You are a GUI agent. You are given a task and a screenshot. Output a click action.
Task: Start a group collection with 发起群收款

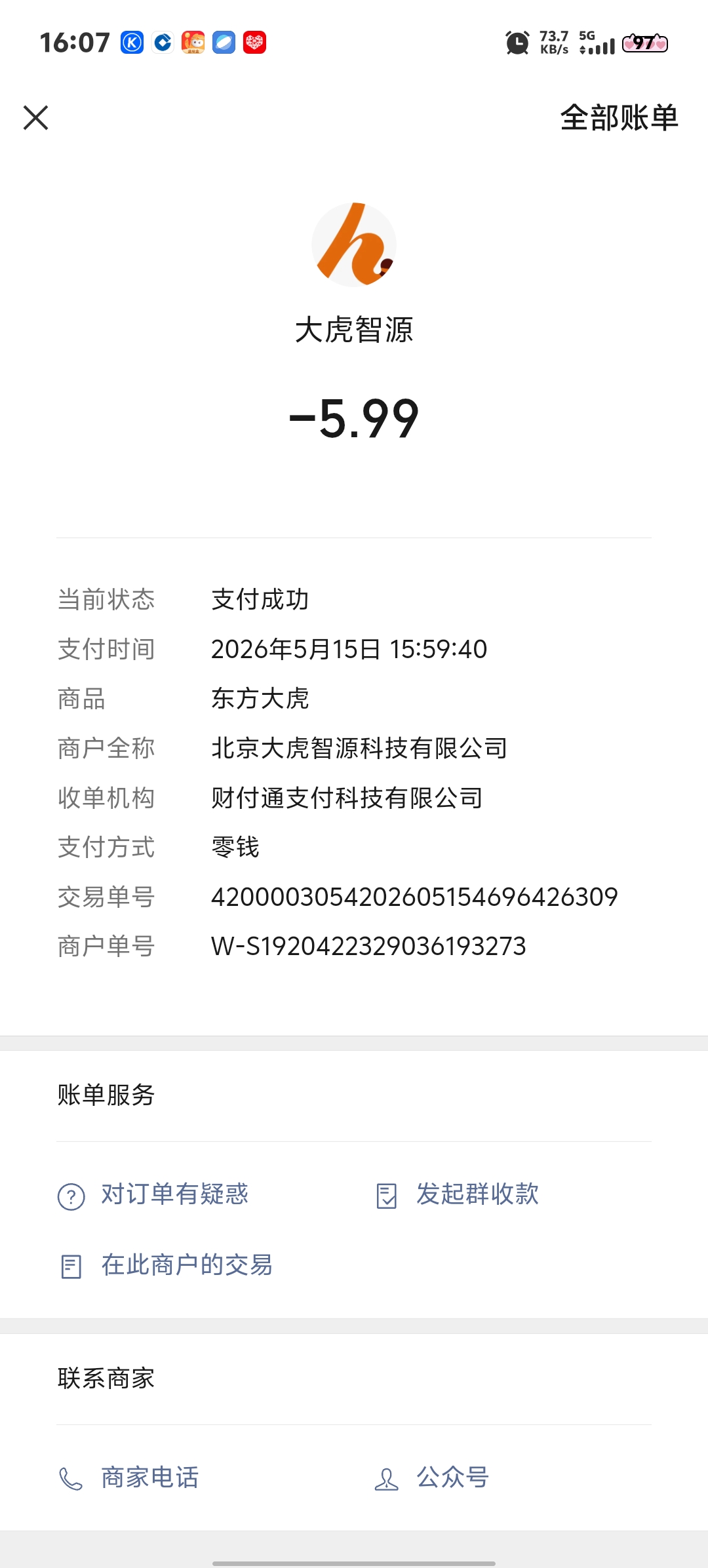click(458, 1194)
